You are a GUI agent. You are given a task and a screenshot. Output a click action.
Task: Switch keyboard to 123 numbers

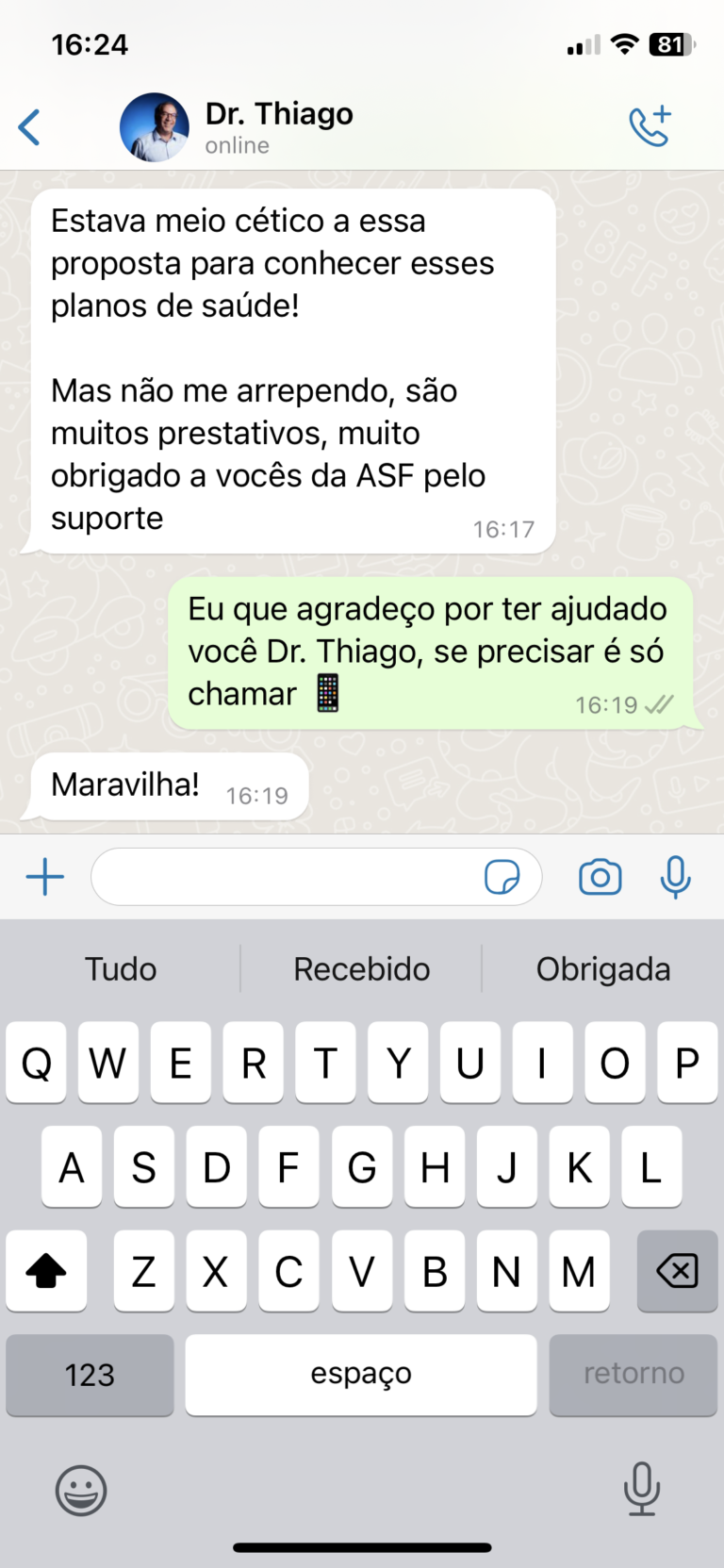click(x=90, y=1375)
